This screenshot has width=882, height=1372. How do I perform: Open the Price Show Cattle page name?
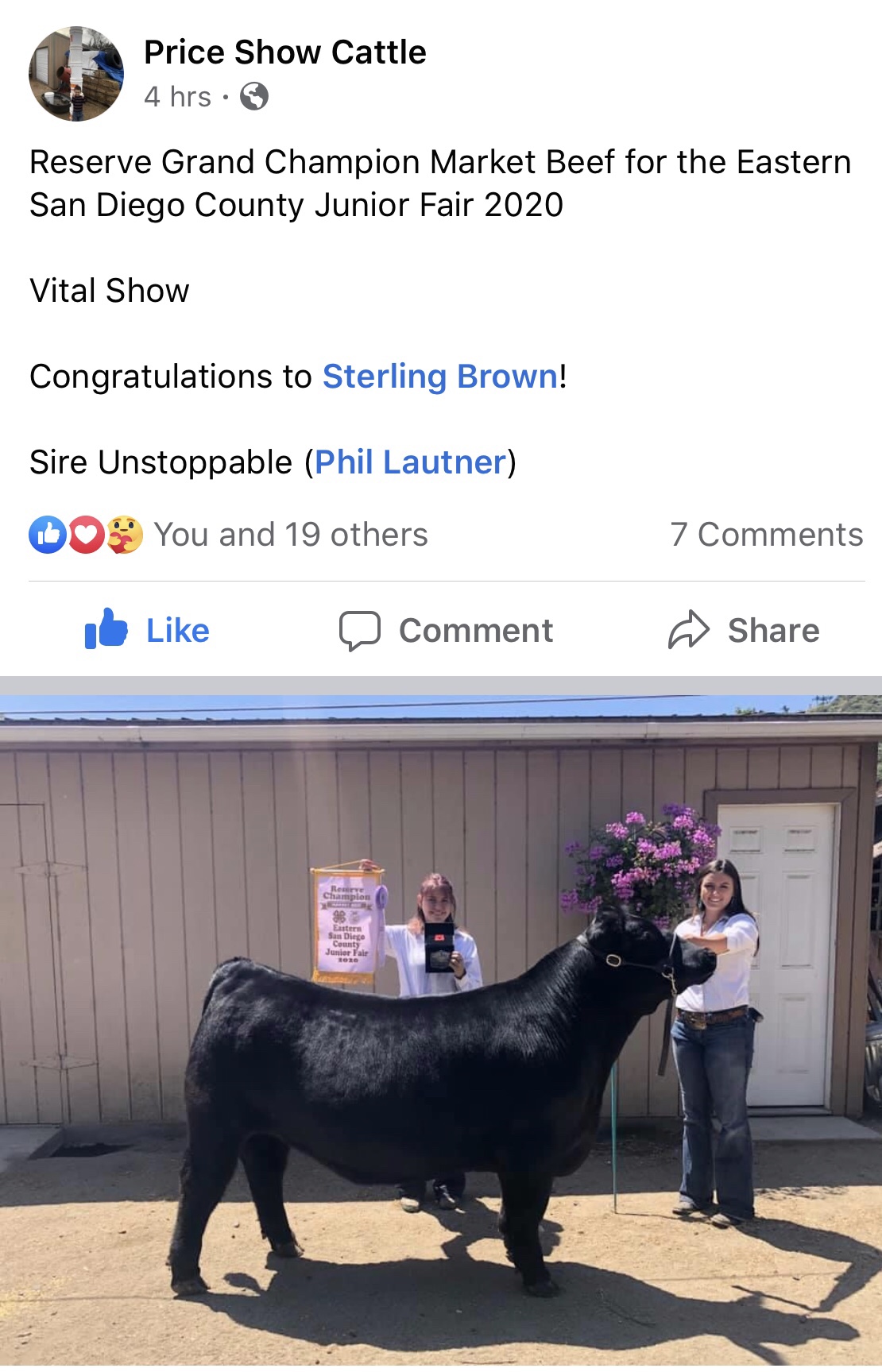click(284, 52)
